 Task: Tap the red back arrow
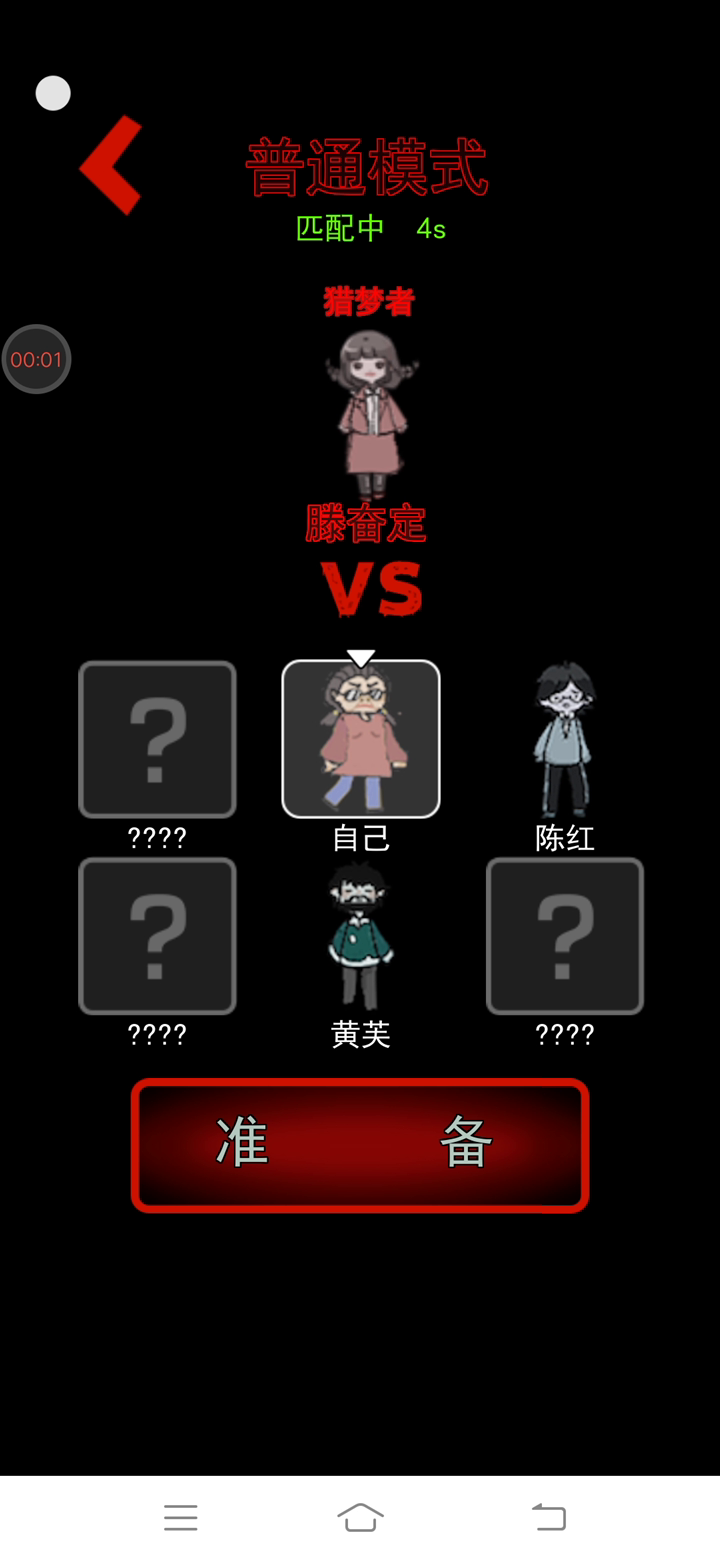(112, 165)
